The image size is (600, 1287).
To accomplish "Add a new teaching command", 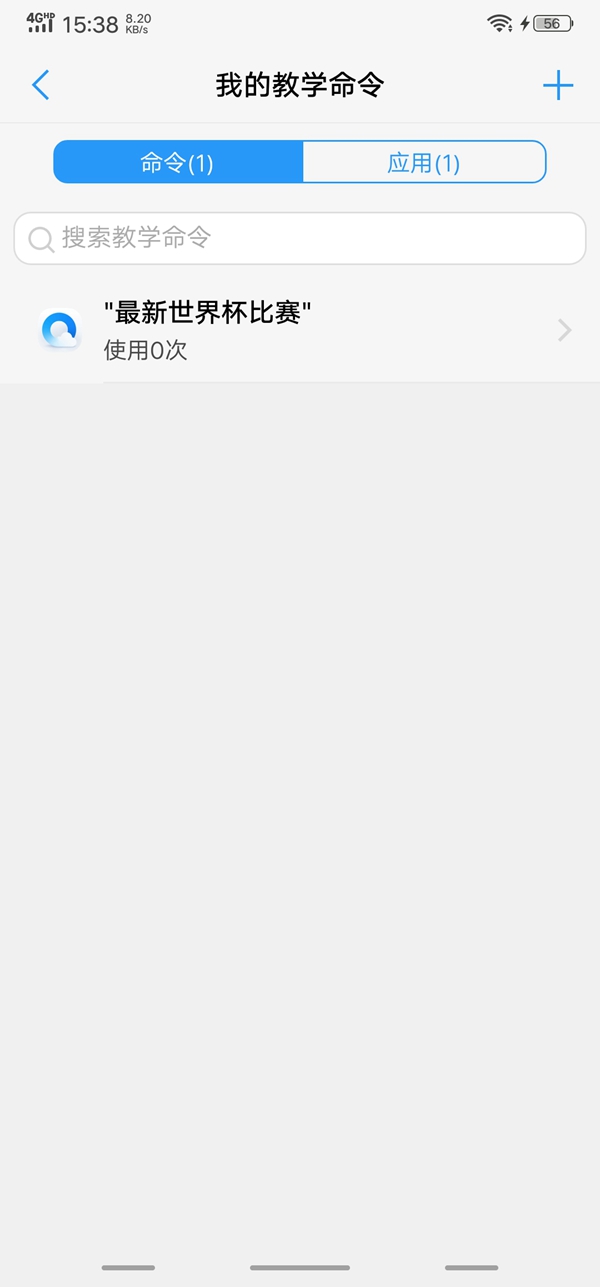I will (x=557, y=86).
